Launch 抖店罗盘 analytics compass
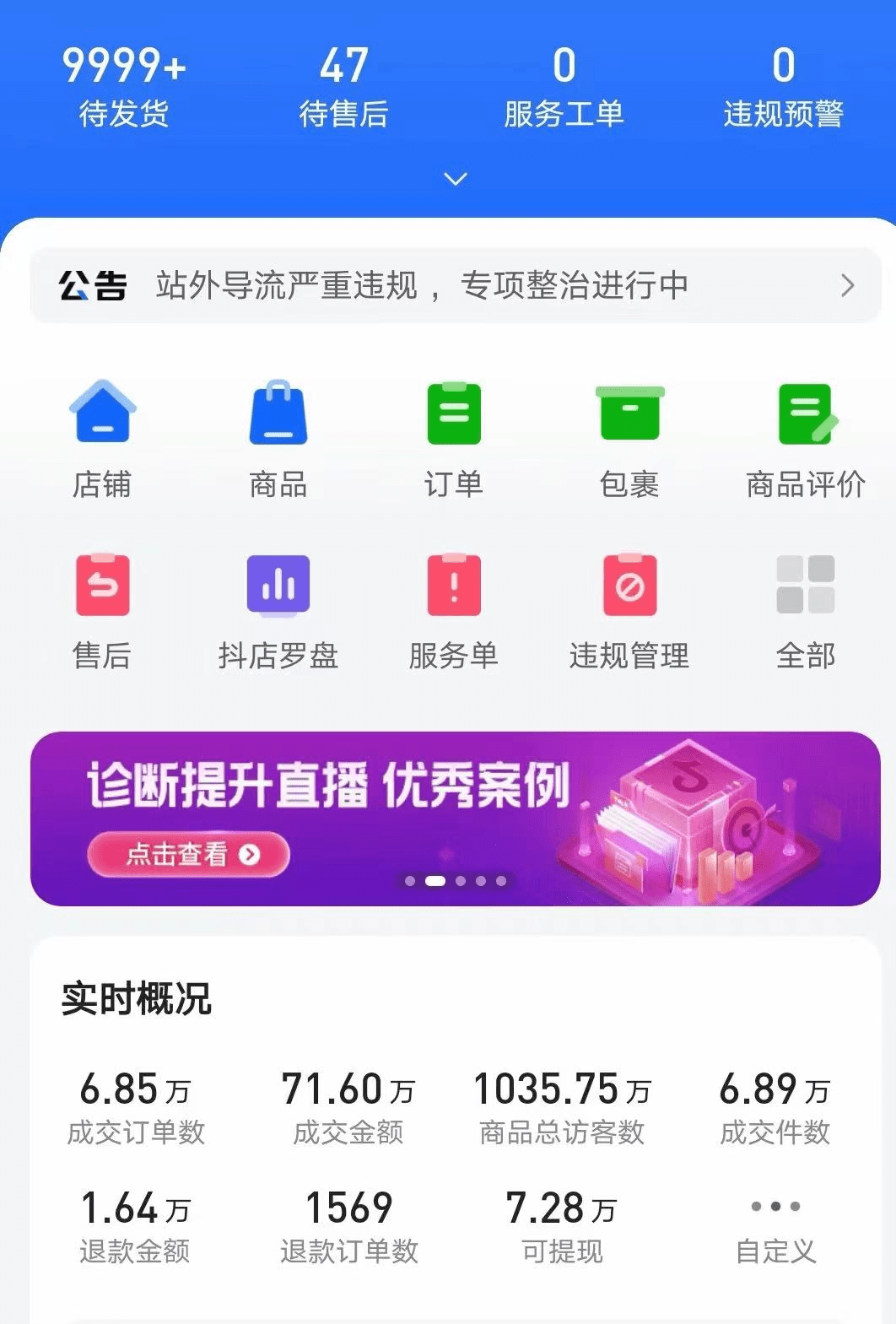The height and width of the screenshot is (1324, 896). click(278, 609)
